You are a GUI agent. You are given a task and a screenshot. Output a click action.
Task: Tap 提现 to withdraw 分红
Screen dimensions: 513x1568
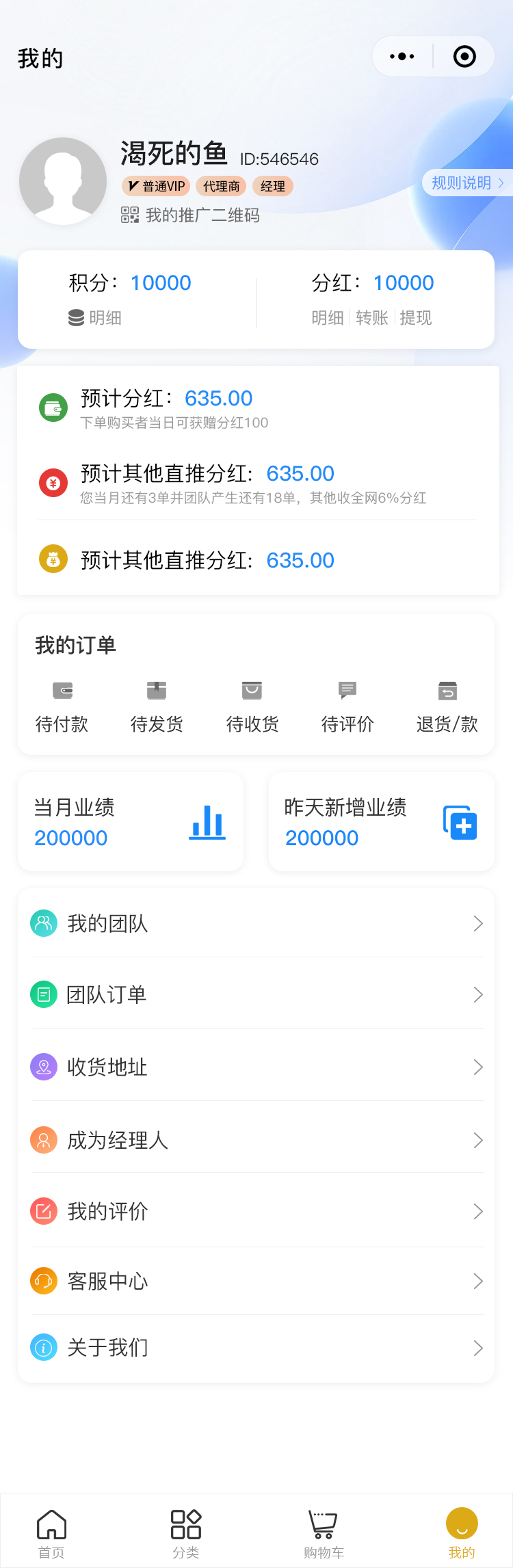pos(416,318)
